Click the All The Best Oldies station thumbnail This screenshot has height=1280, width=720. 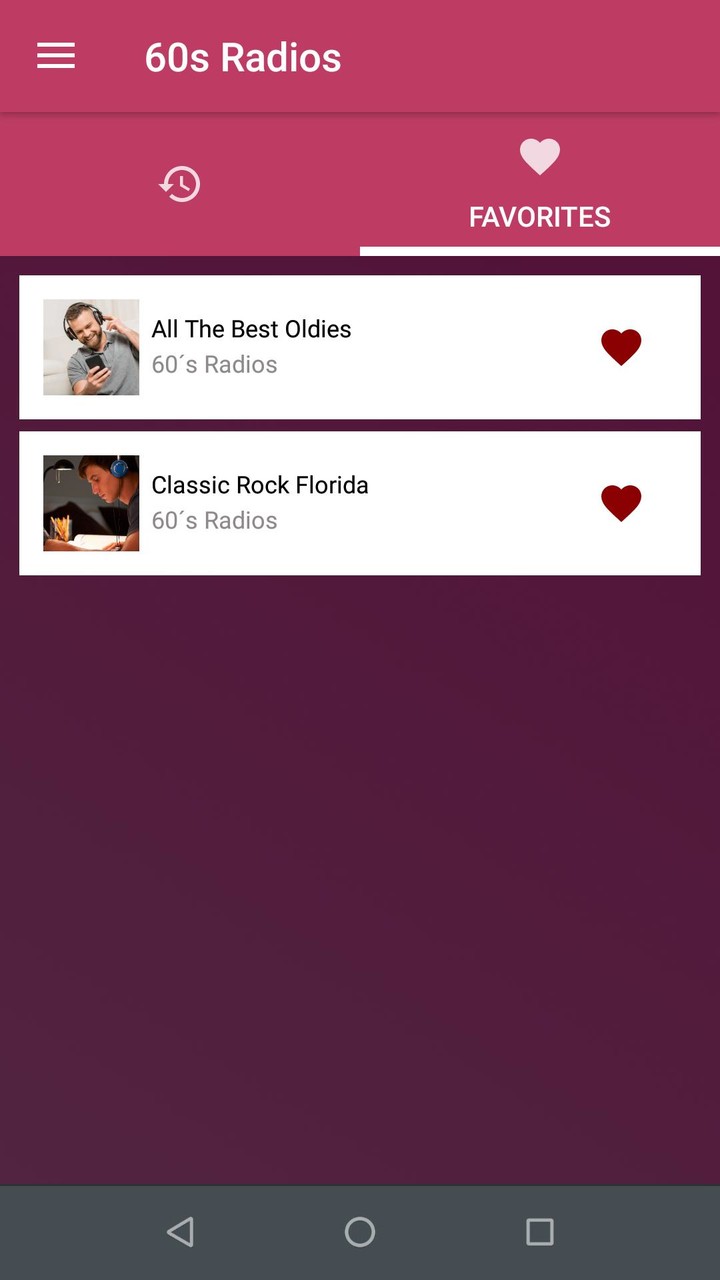pos(91,347)
